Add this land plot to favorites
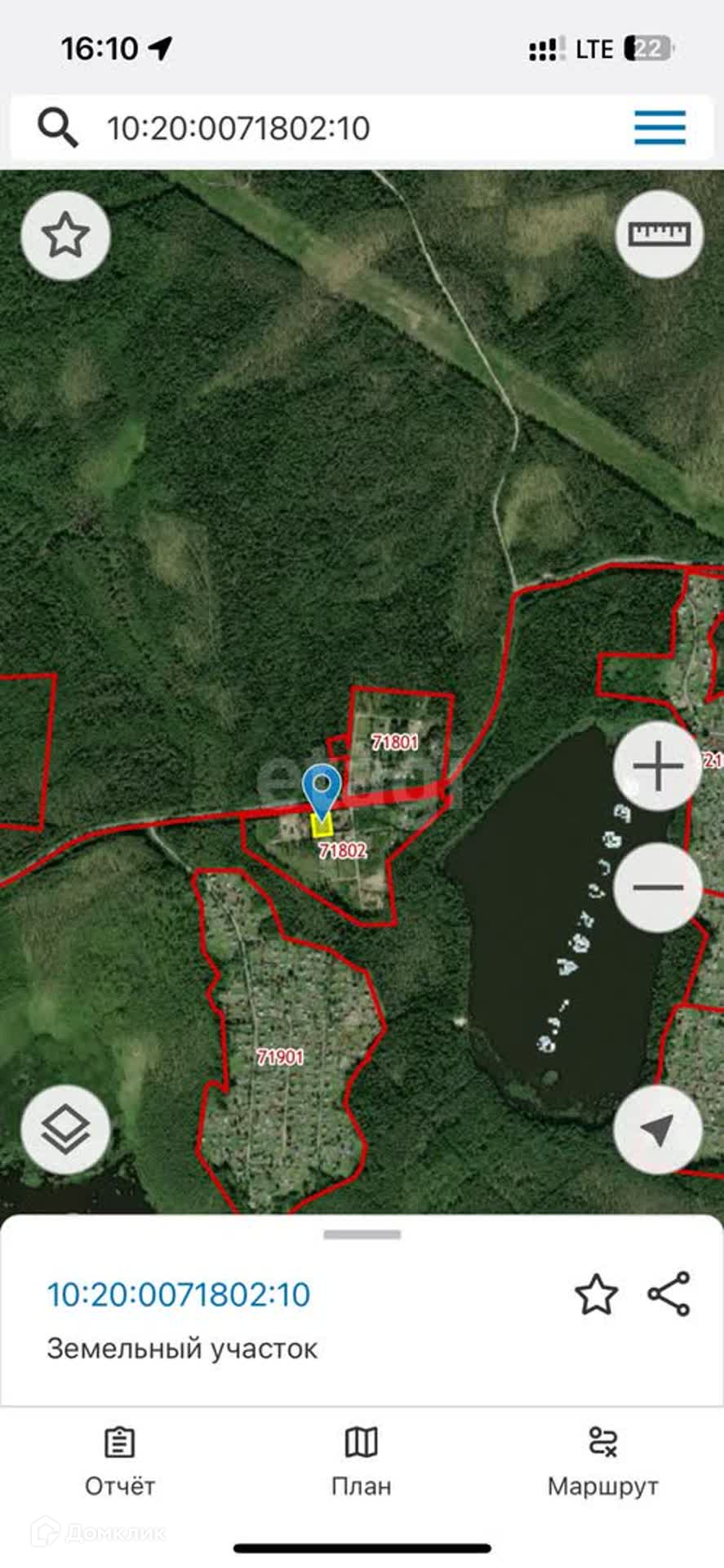Viewport: 724px width, 1568px height. pyautogui.click(x=597, y=1294)
